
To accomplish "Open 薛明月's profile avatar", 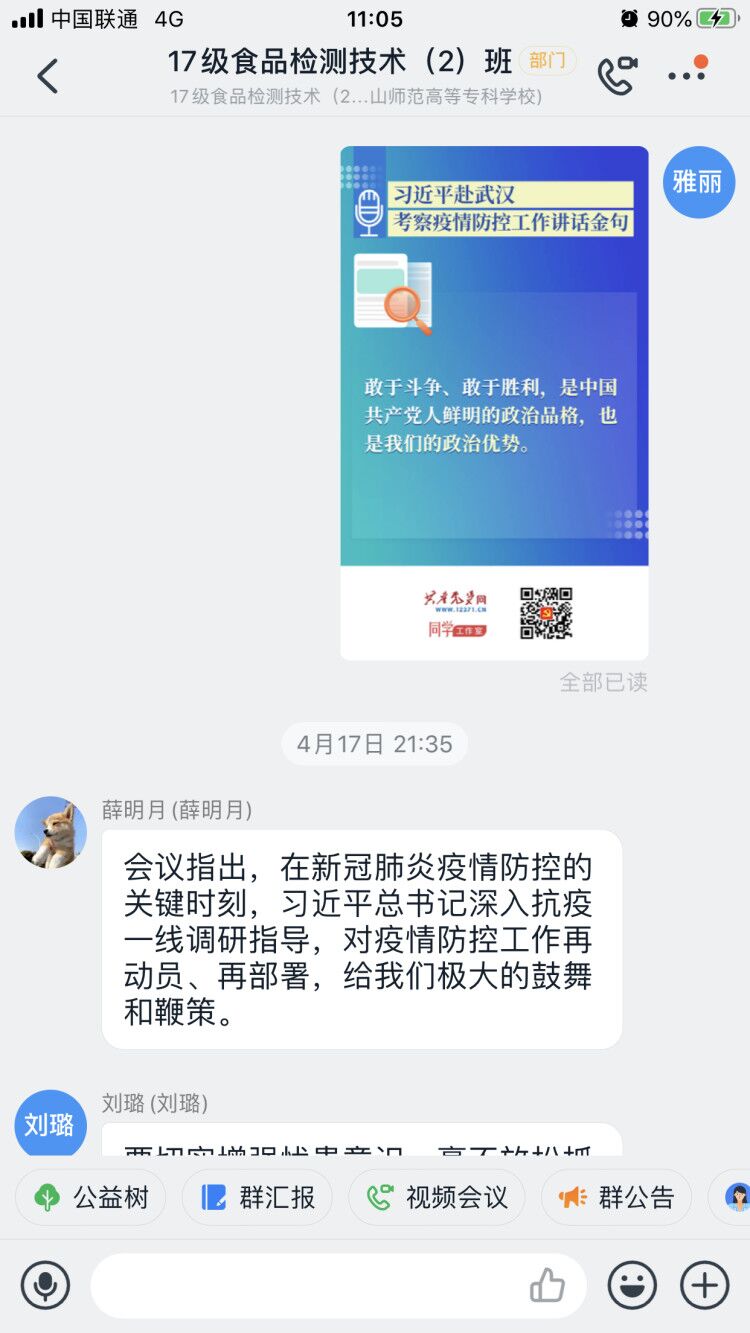I will pyautogui.click(x=50, y=832).
